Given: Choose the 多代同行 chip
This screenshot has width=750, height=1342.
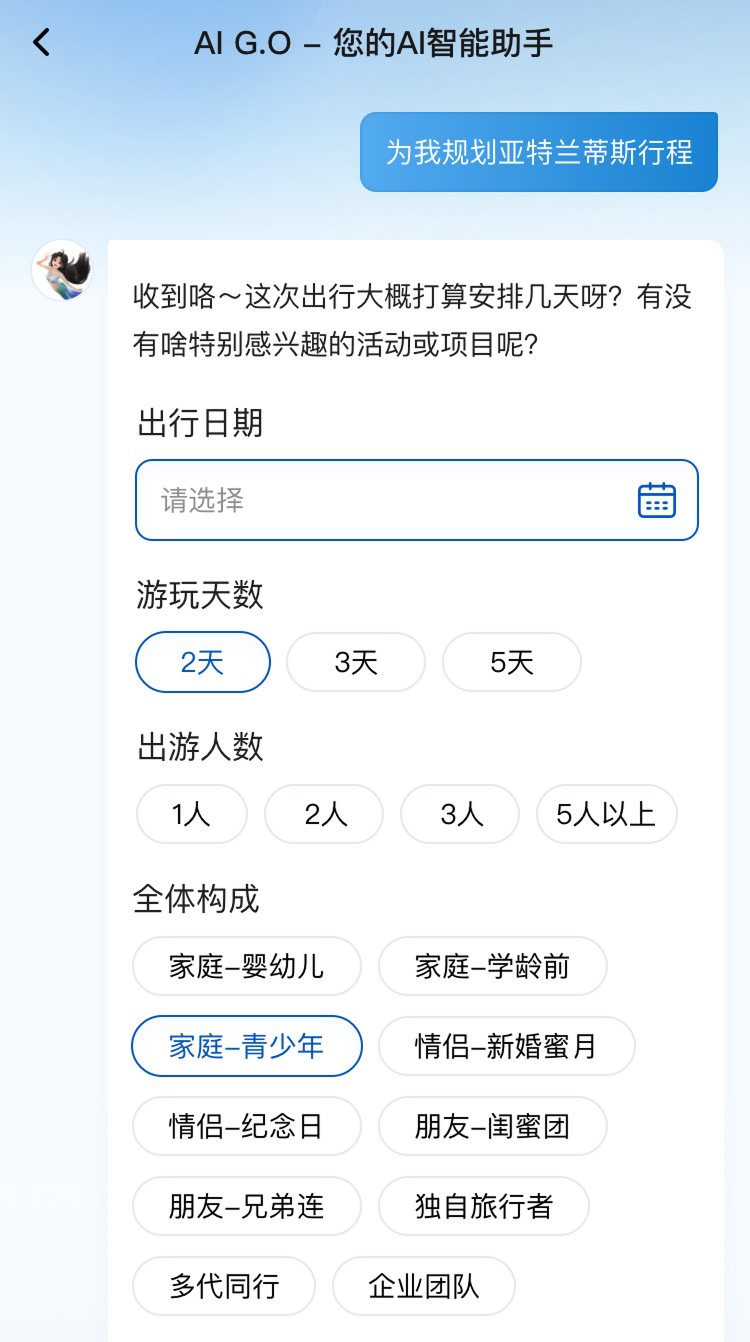Looking at the screenshot, I should pyautogui.click(x=224, y=1286).
